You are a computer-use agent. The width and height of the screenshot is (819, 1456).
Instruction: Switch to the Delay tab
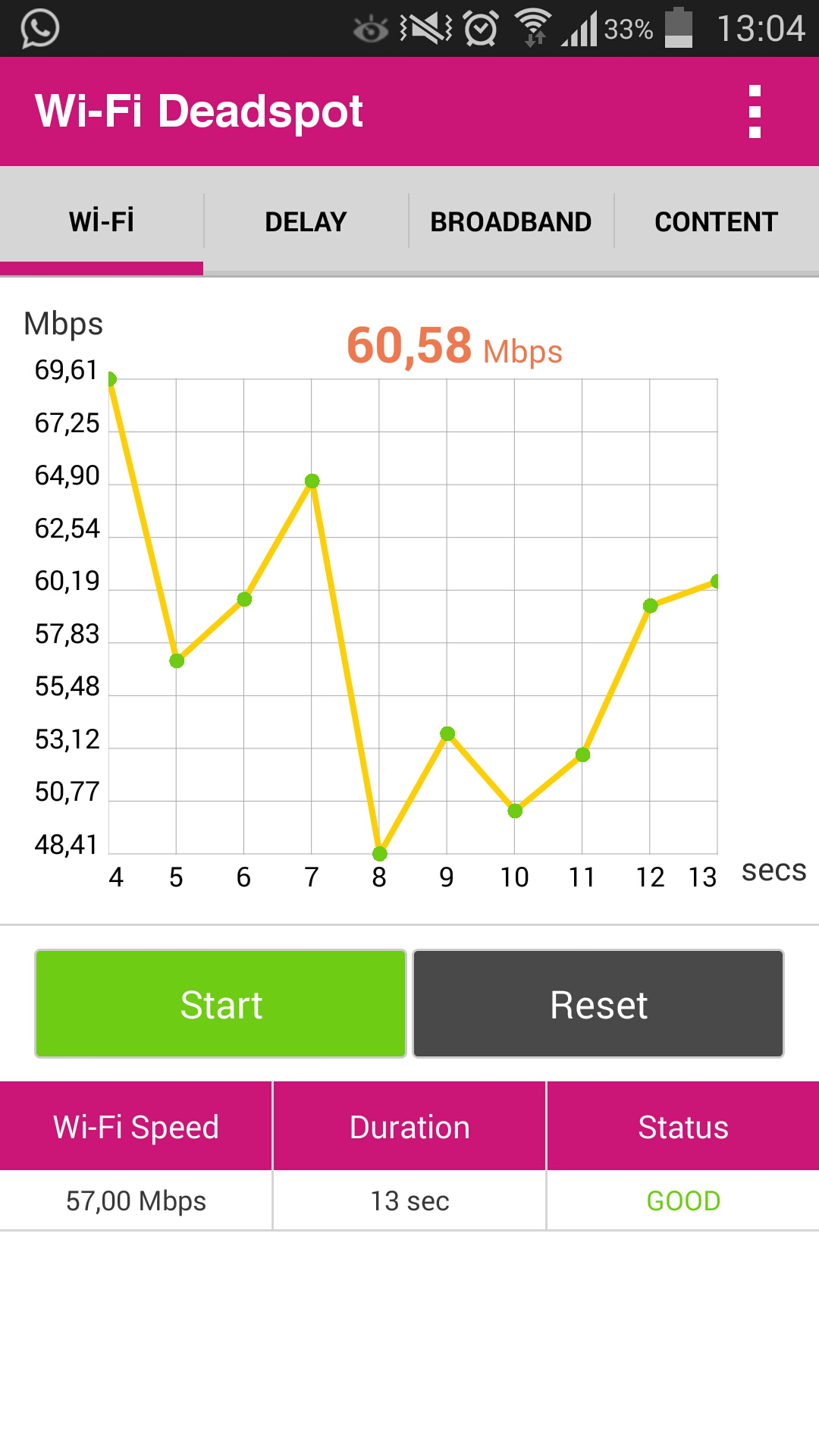(306, 221)
